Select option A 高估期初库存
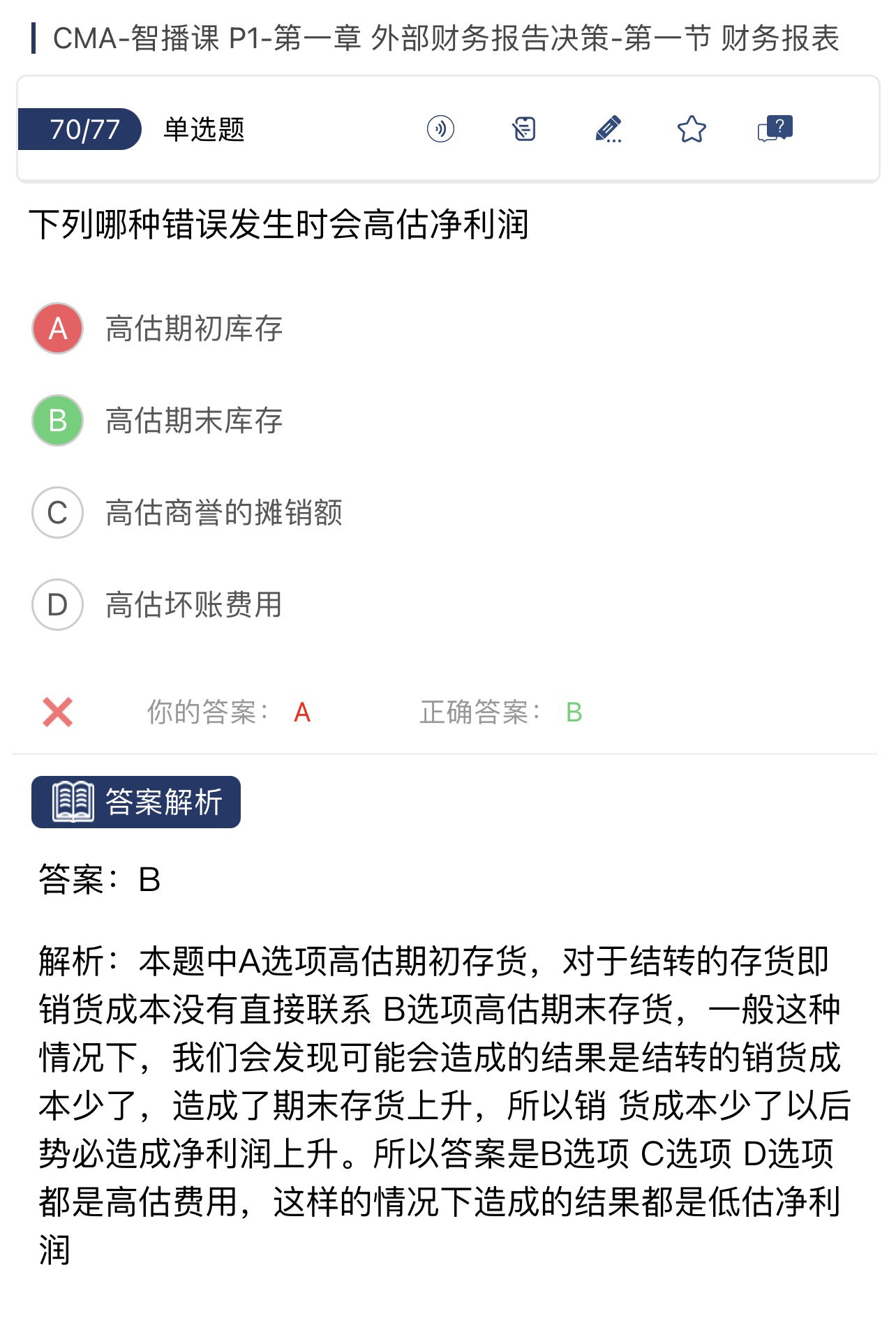This screenshot has height=1339, width=896. pos(58,328)
